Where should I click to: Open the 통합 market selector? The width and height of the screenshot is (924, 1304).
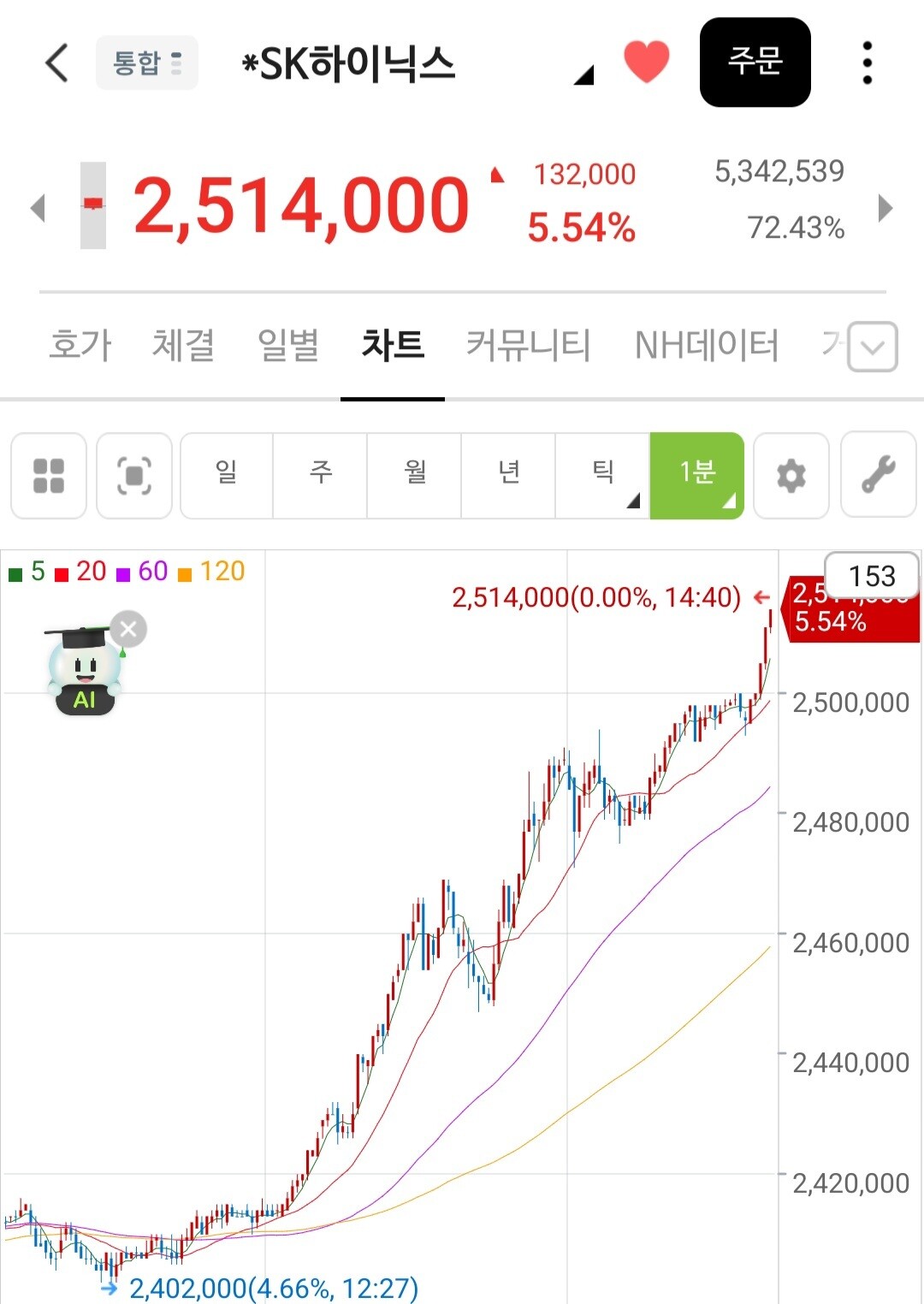click(x=147, y=63)
